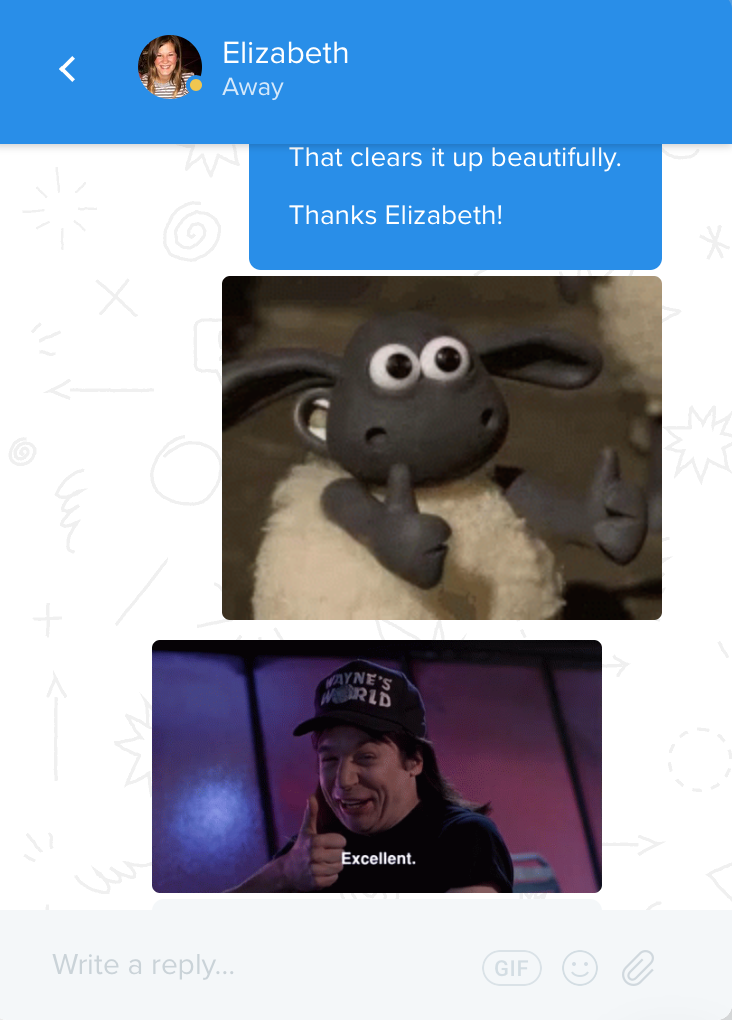Open the emoji picker

pos(580,967)
